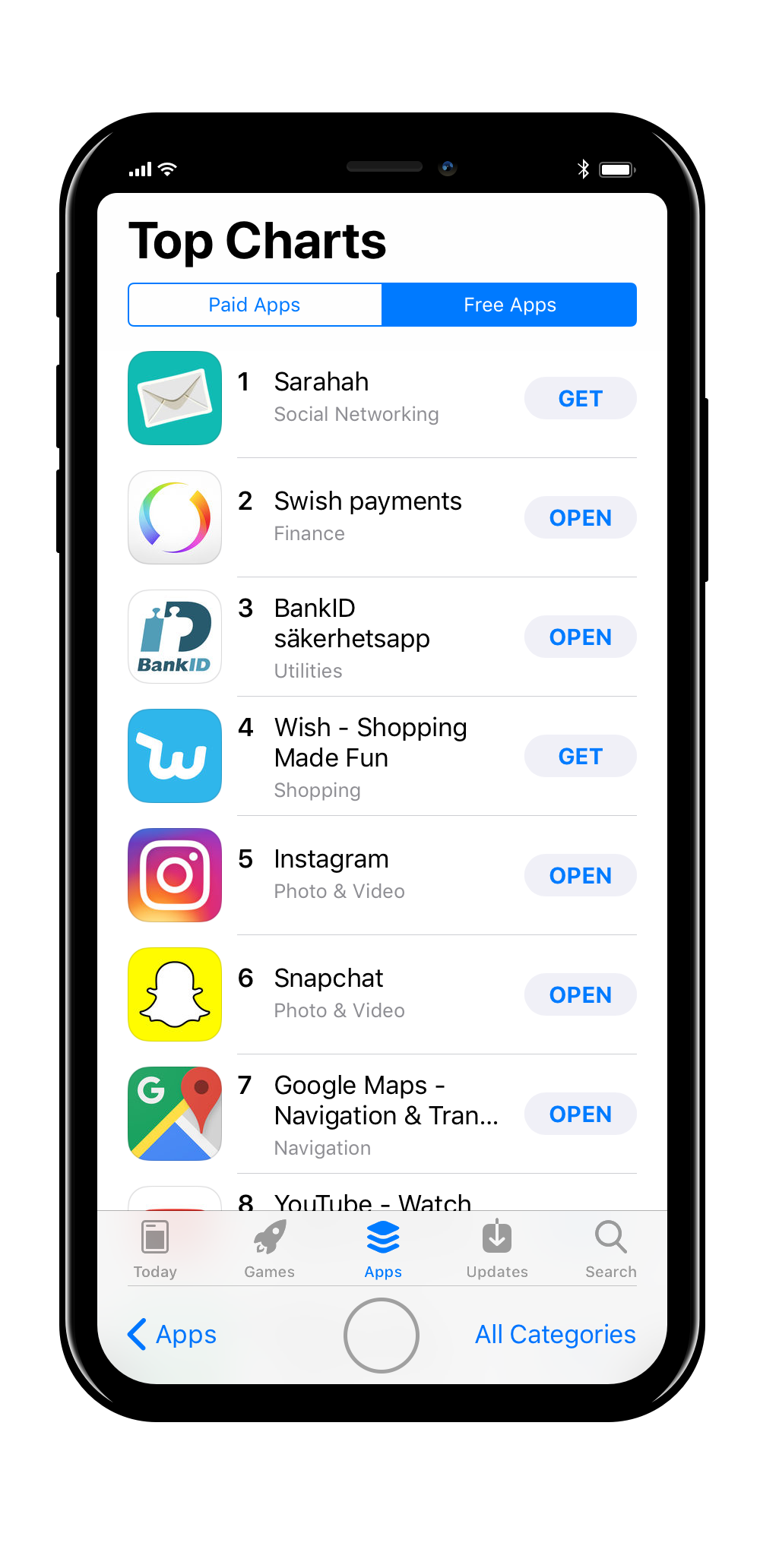Screen dimensions: 760x1568
Task: Tap OPEN next to Snapchat
Action: pos(580,994)
